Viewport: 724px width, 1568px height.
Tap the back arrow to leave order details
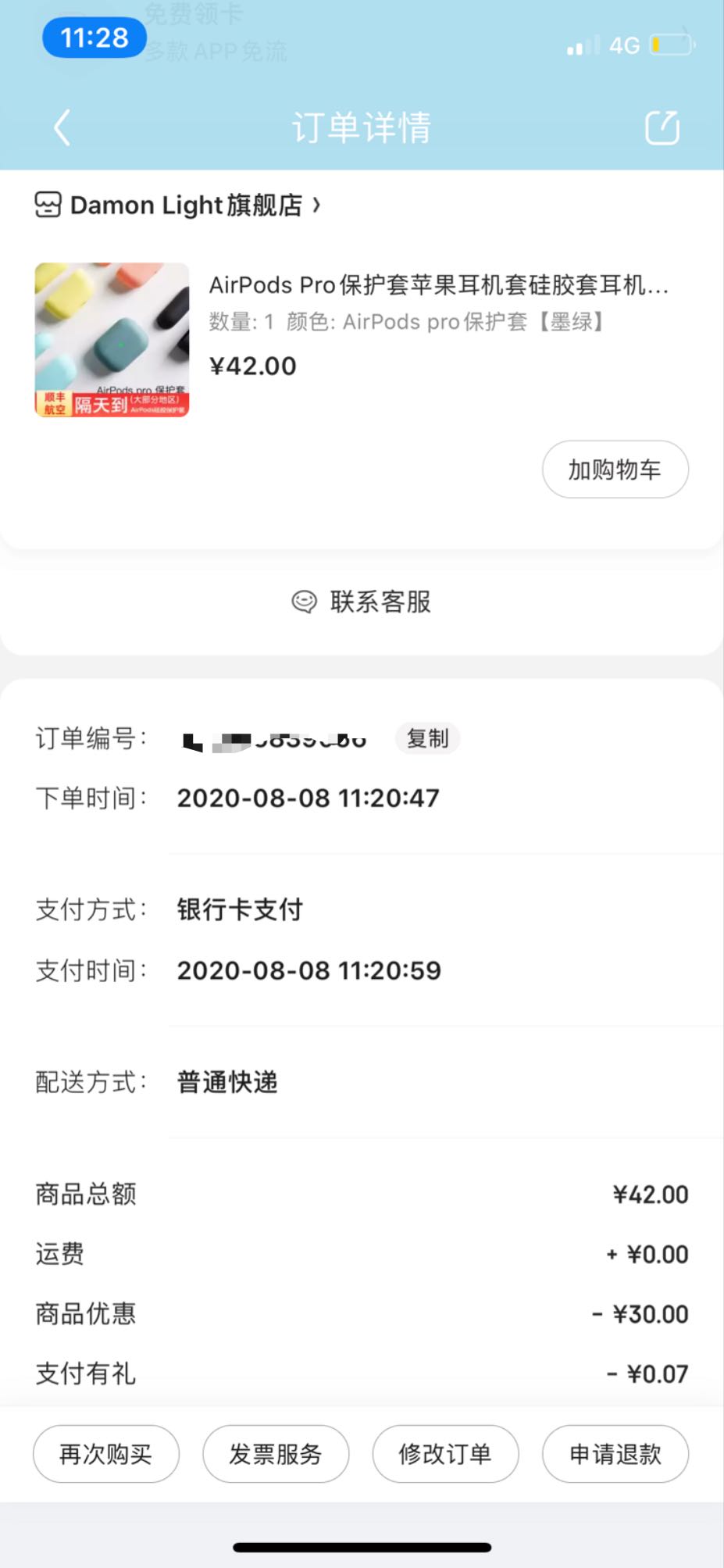tap(62, 127)
